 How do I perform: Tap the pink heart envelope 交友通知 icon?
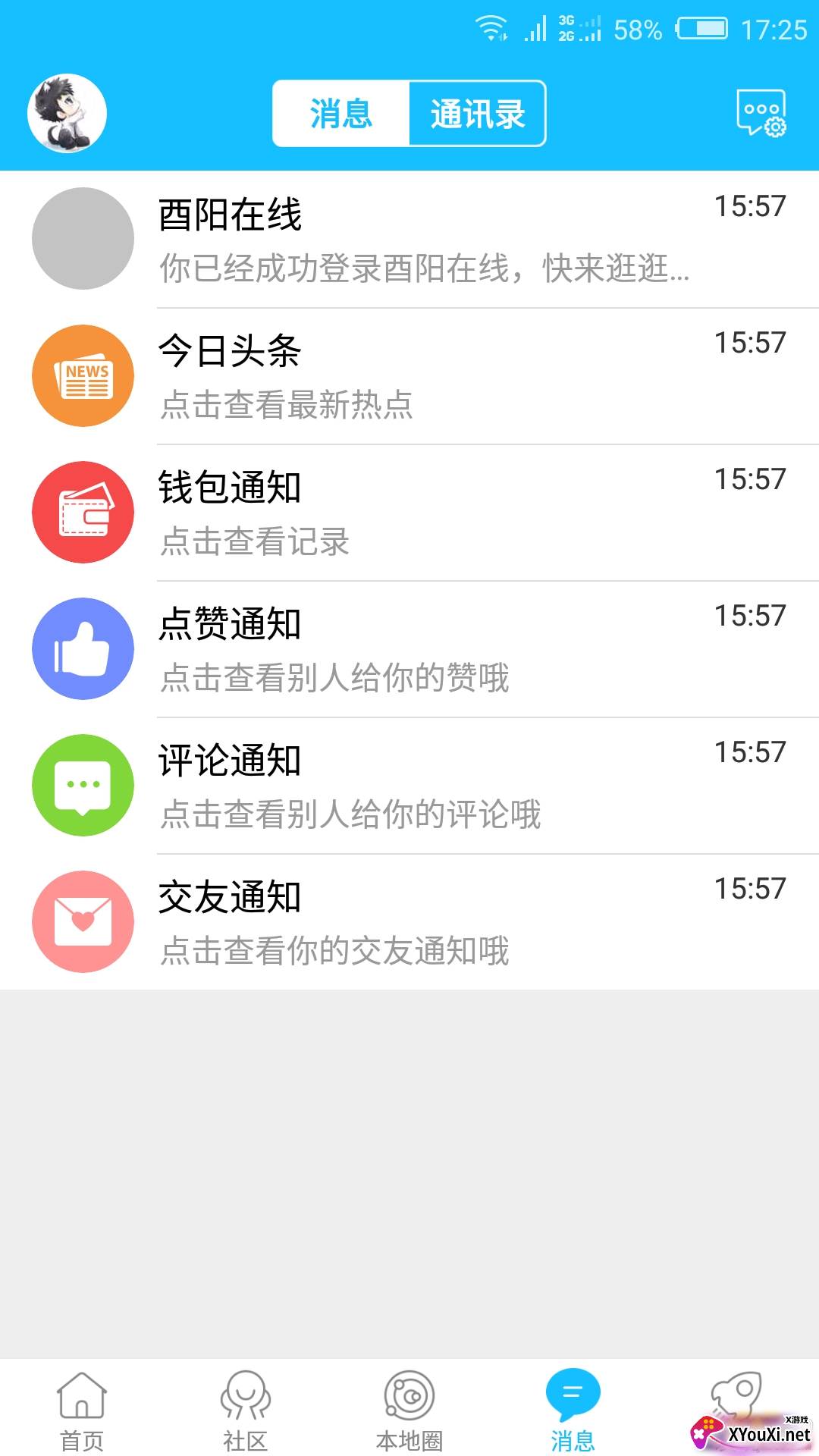(x=83, y=922)
